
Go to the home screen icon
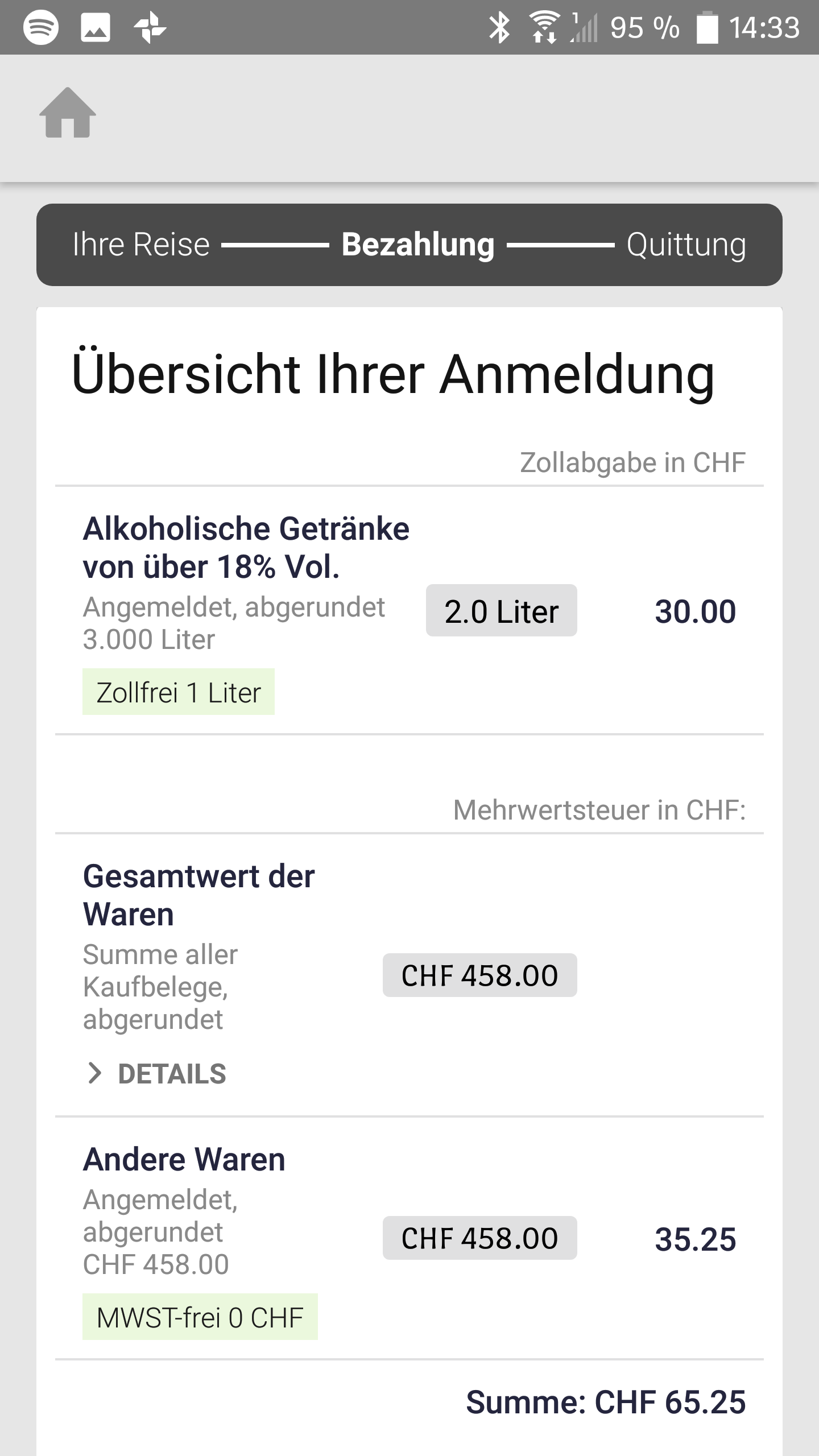[x=68, y=113]
